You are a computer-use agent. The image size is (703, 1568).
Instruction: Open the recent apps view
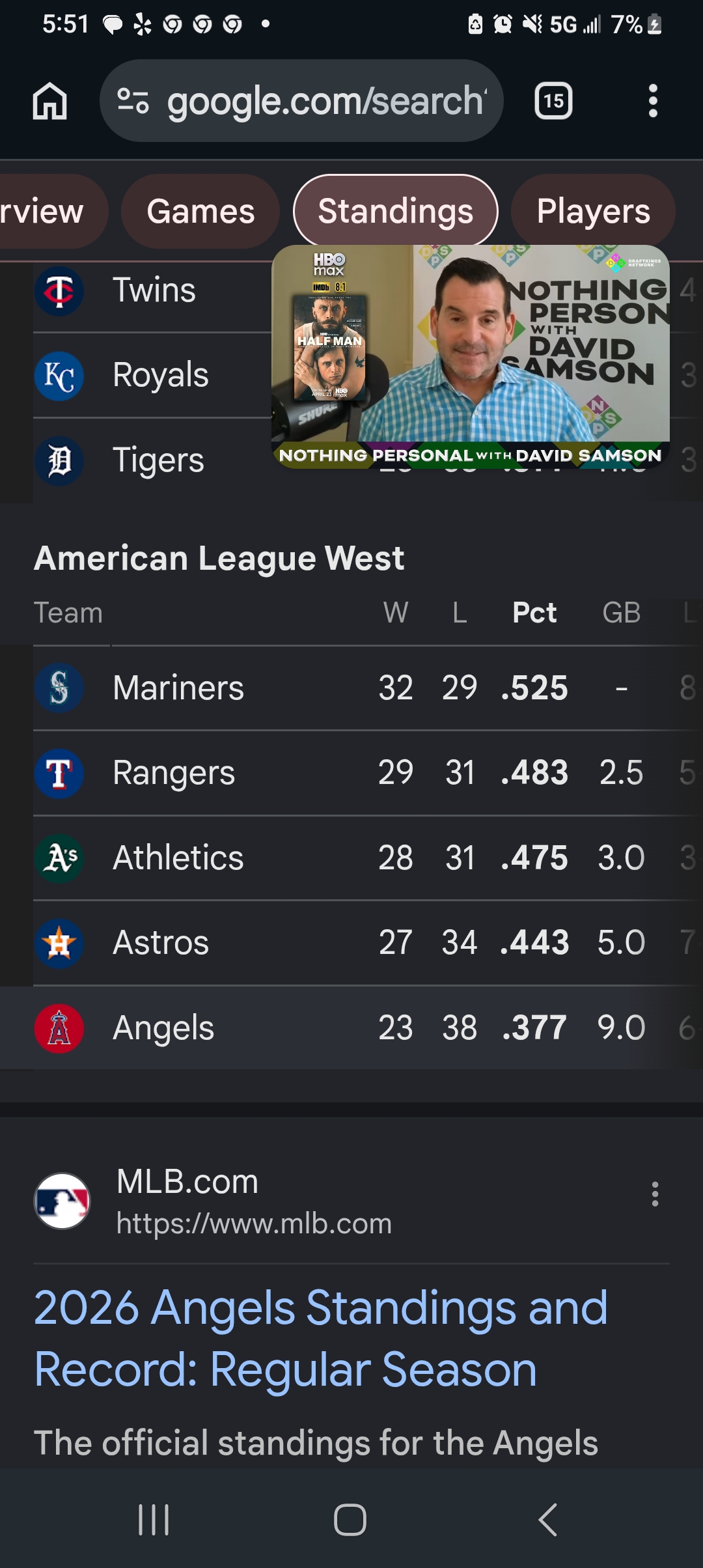[x=154, y=1520]
